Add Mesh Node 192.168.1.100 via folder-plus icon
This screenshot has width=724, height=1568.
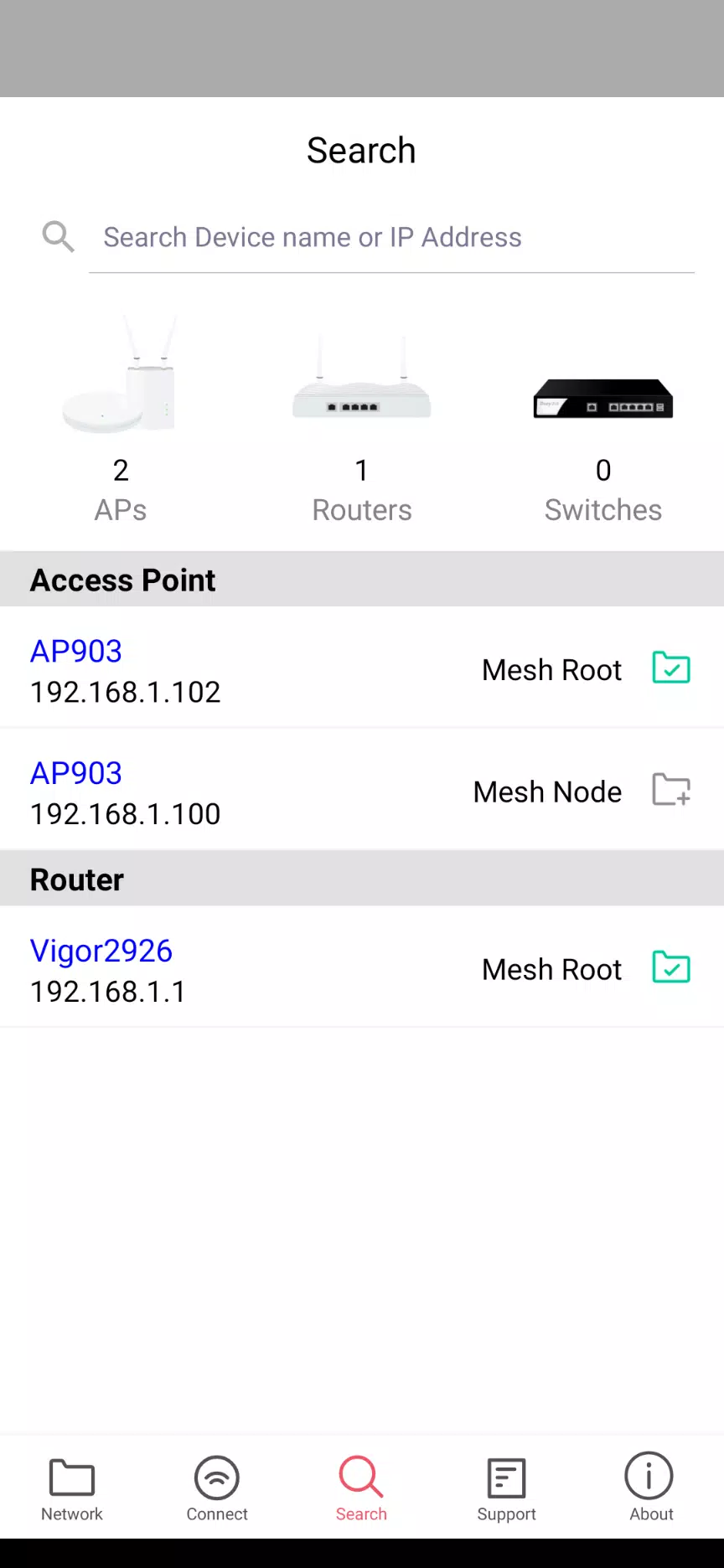tap(671, 790)
